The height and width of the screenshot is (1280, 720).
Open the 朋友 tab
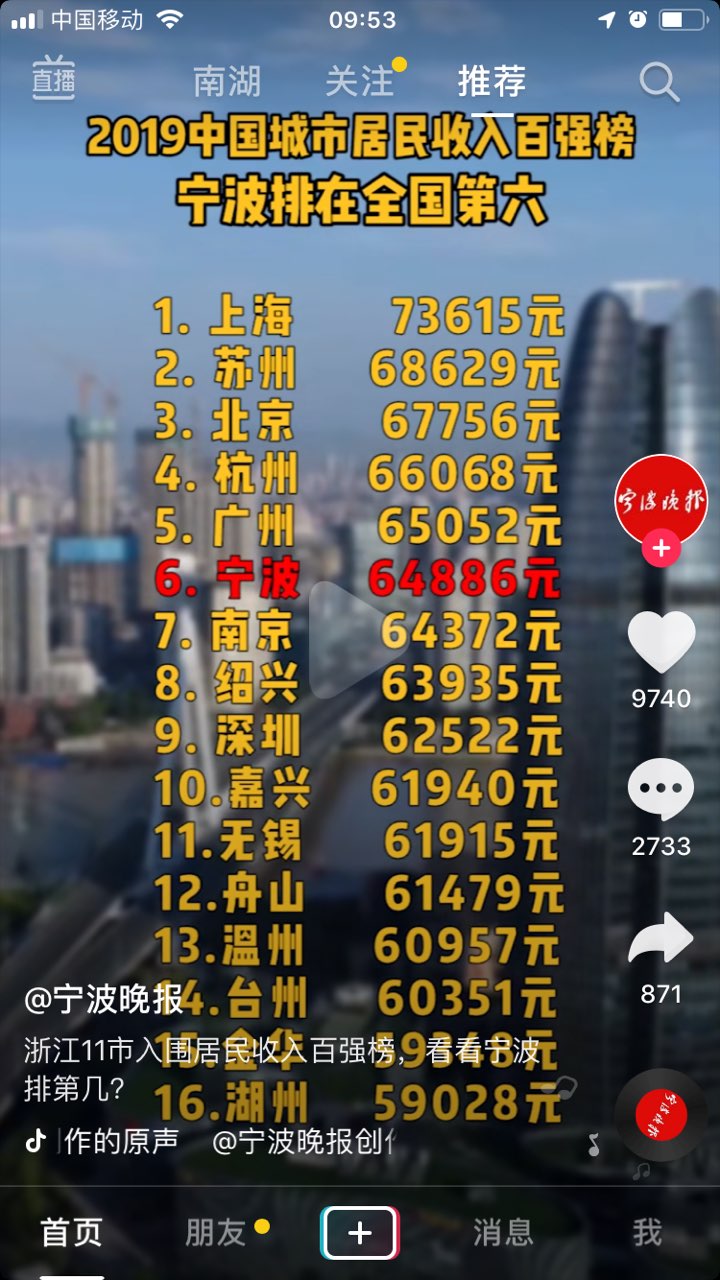point(216,1233)
